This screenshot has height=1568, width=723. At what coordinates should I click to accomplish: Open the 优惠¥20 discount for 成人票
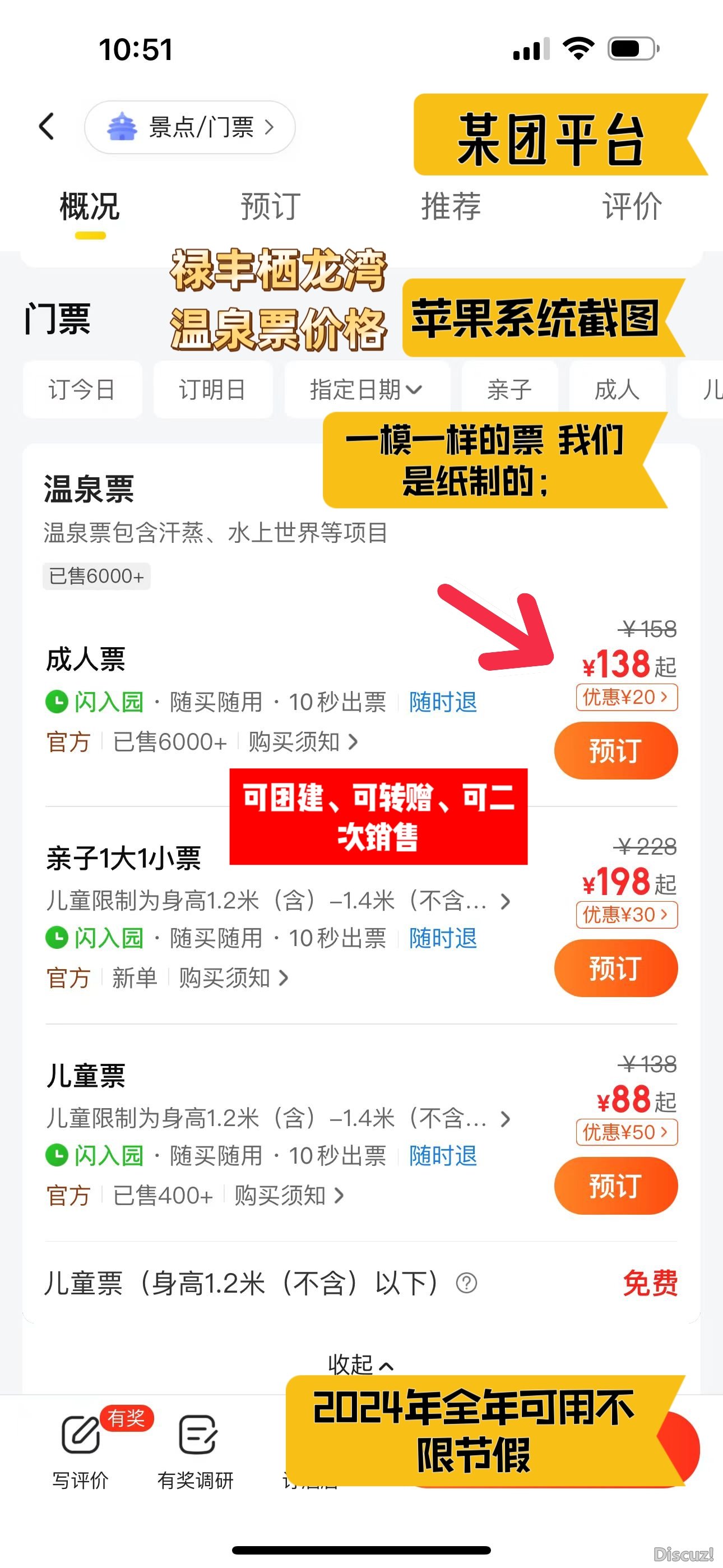tap(626, 697)
